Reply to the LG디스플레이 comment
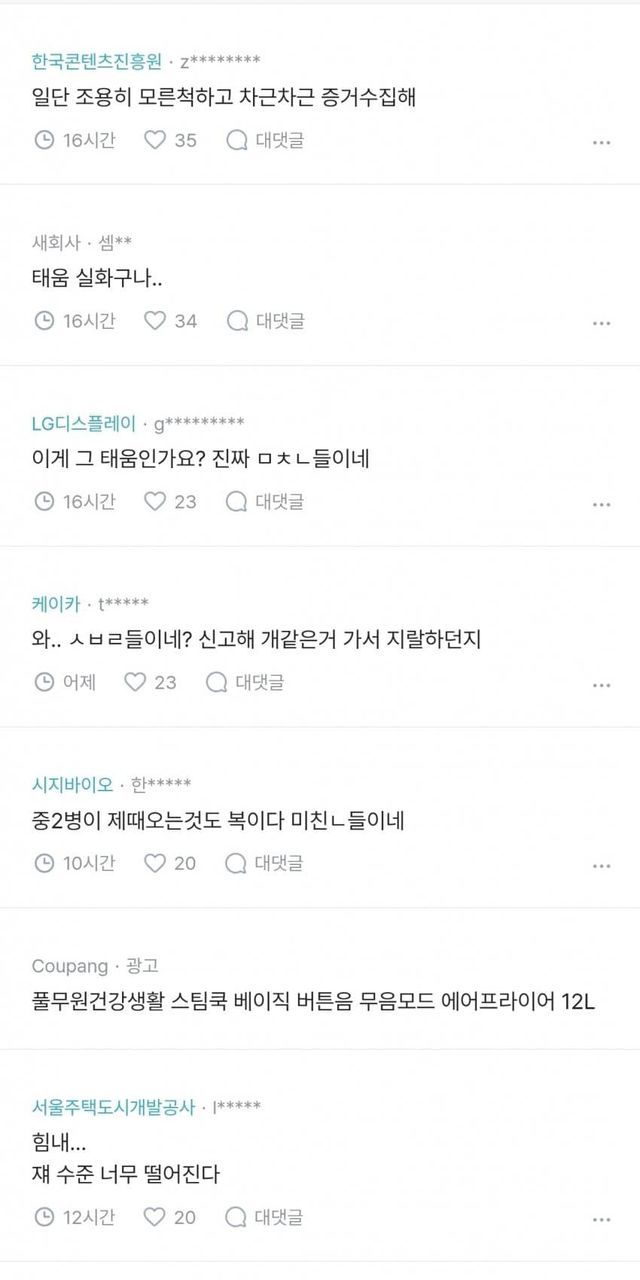This screenshot has width=640, height=1280. point(265,501)
